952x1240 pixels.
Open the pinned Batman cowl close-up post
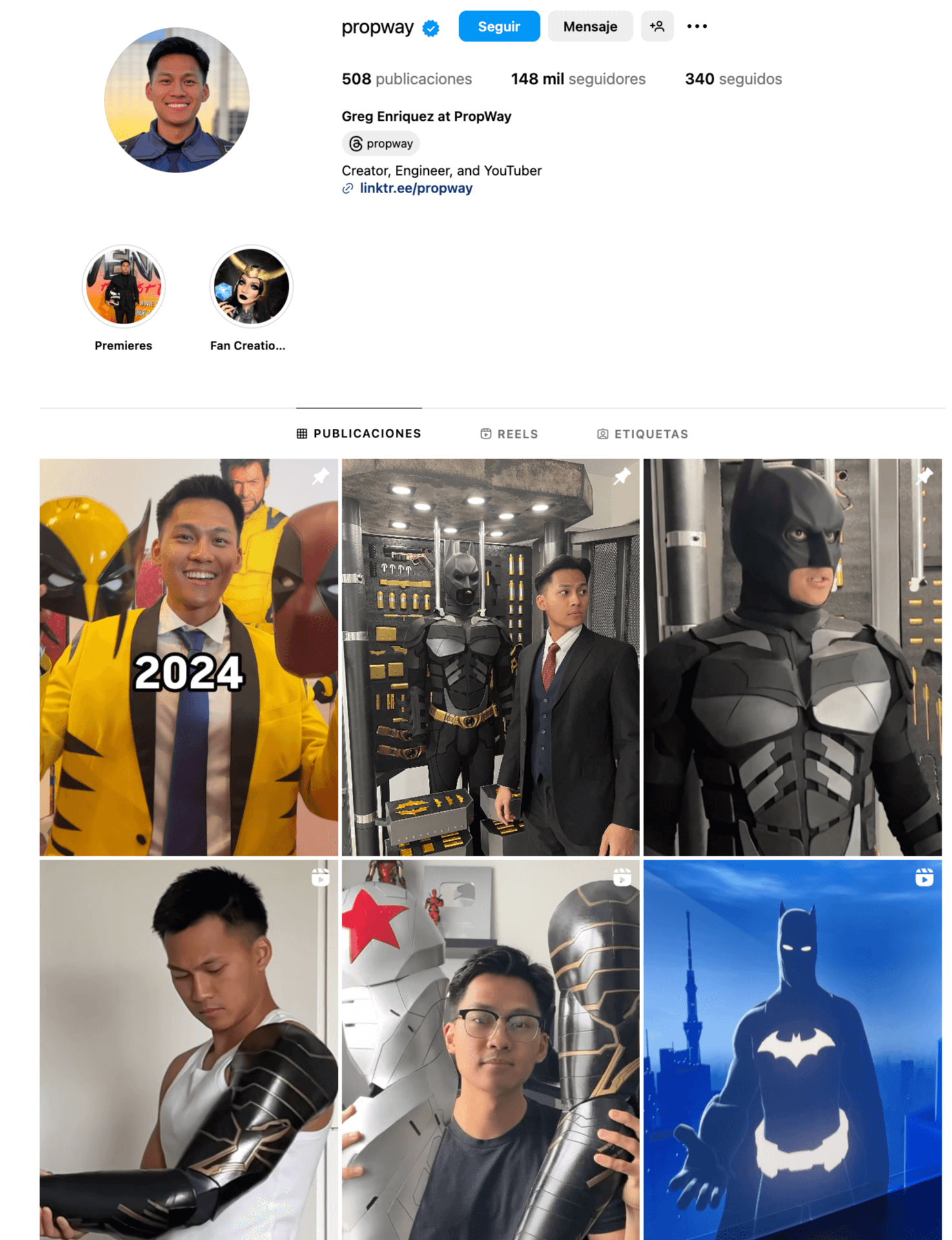tap(792, 657)
